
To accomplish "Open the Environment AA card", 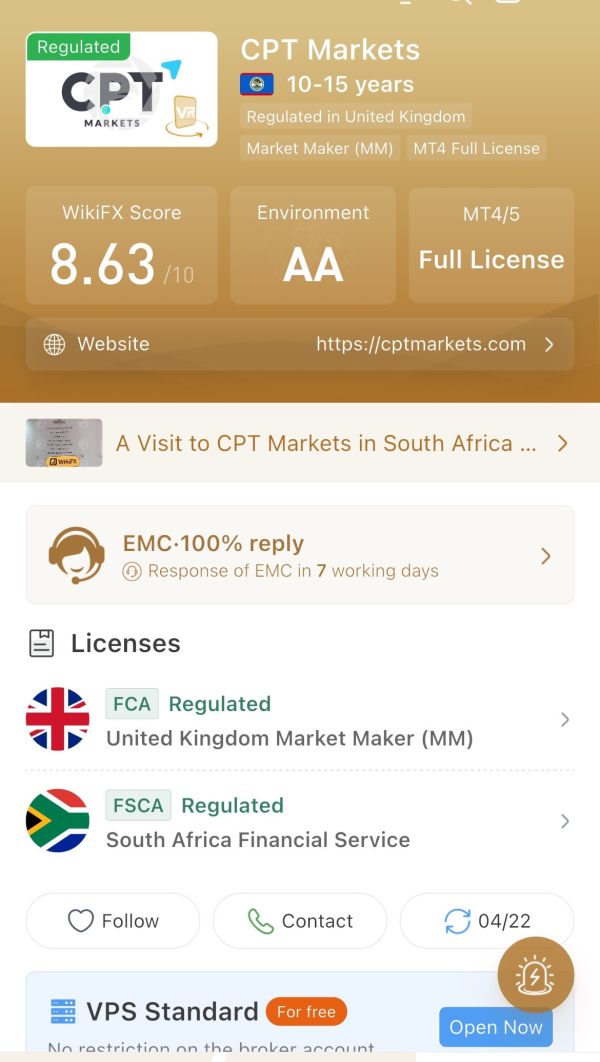I will pos(313,245).
